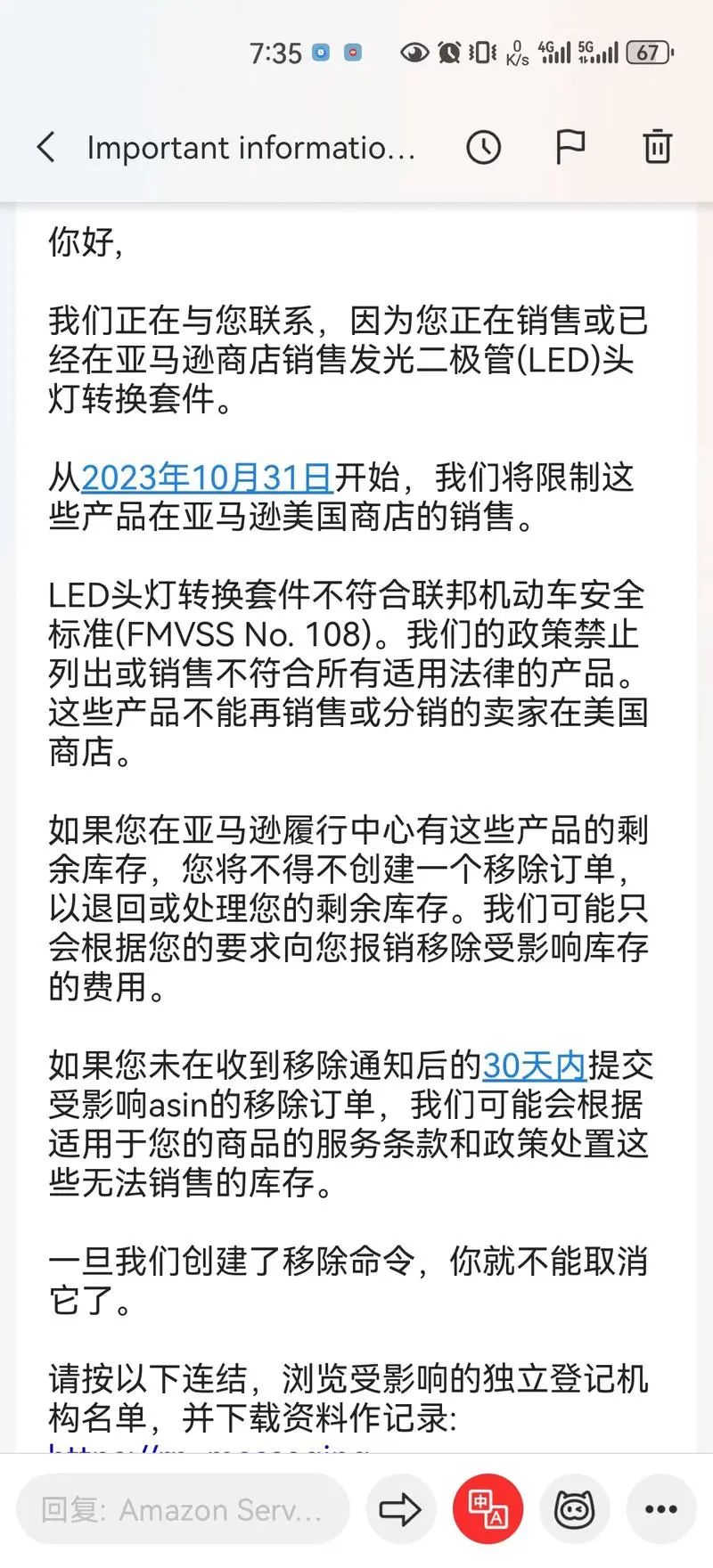Open the cat face assistant icon
Image resolution: width=713 pixels, height=1568 pixels.
point(574,1509)
